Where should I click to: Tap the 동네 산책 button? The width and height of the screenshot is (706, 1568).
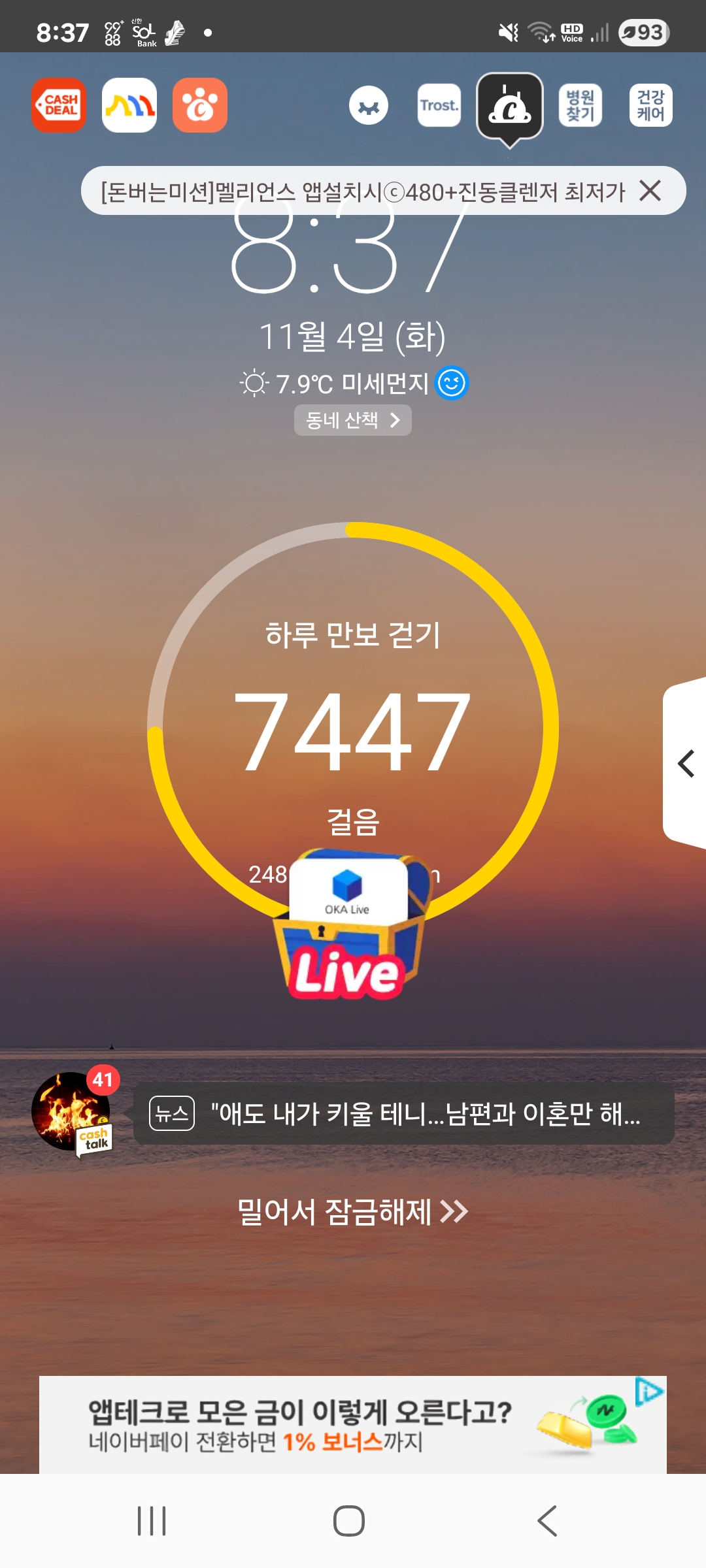tap(353, 420)
